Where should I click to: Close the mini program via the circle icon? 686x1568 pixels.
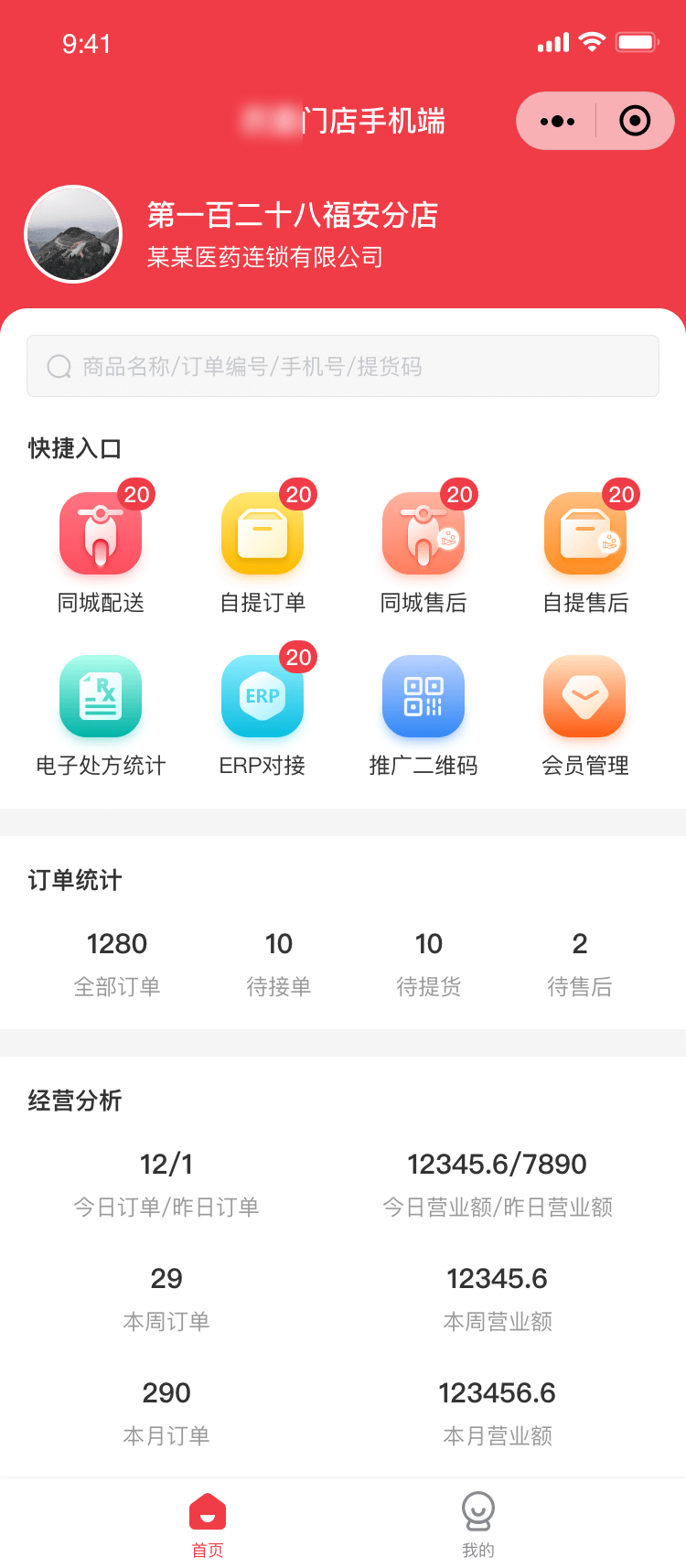tap(635, 121)
